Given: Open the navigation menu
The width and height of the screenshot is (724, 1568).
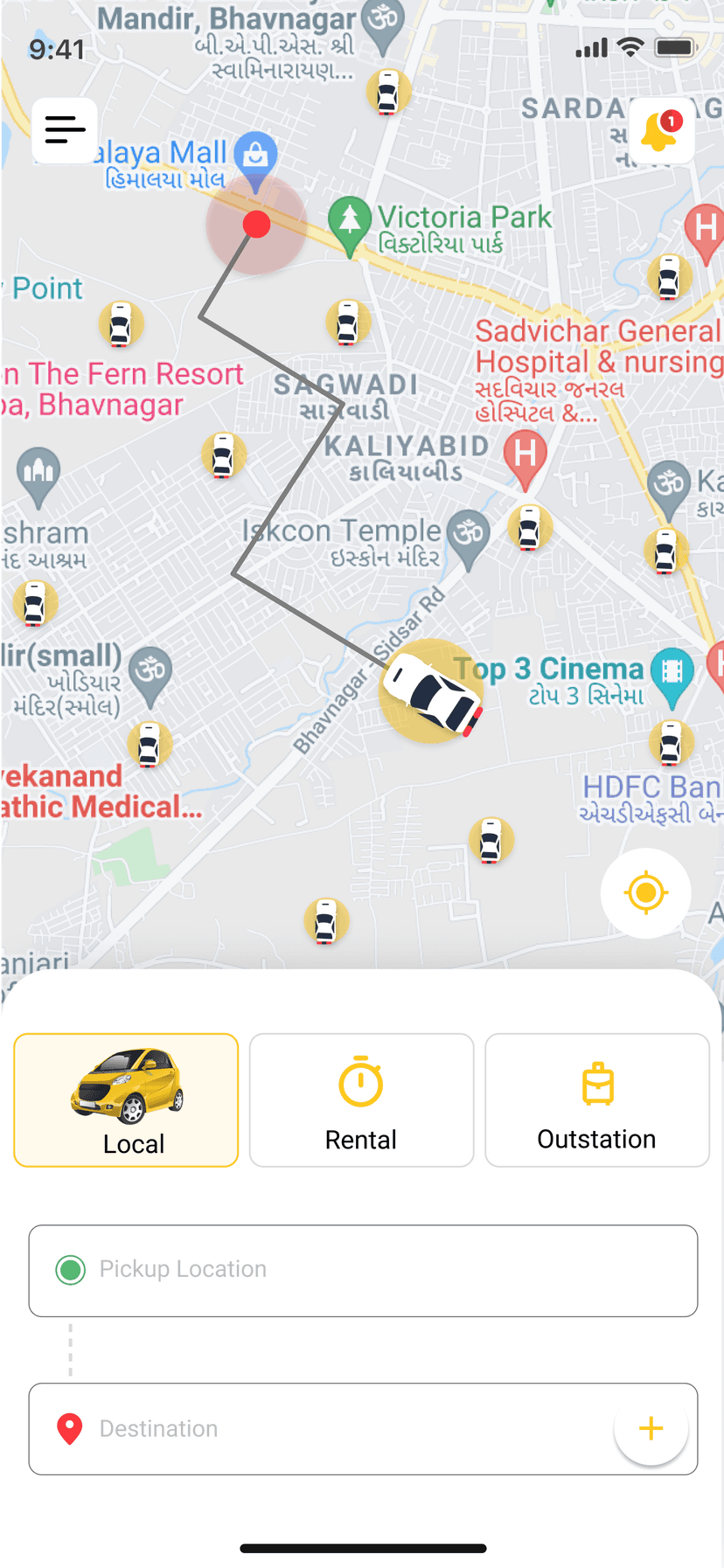Looking at the screenshot, I should [x=64, y=131].
